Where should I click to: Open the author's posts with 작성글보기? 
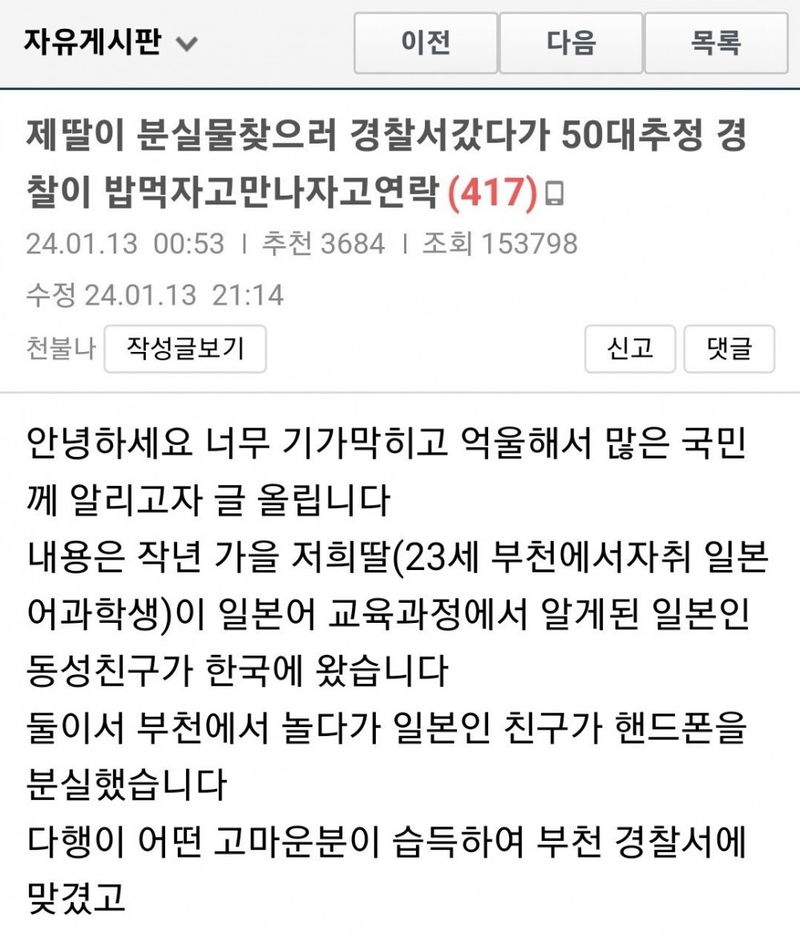pos(185,348)
